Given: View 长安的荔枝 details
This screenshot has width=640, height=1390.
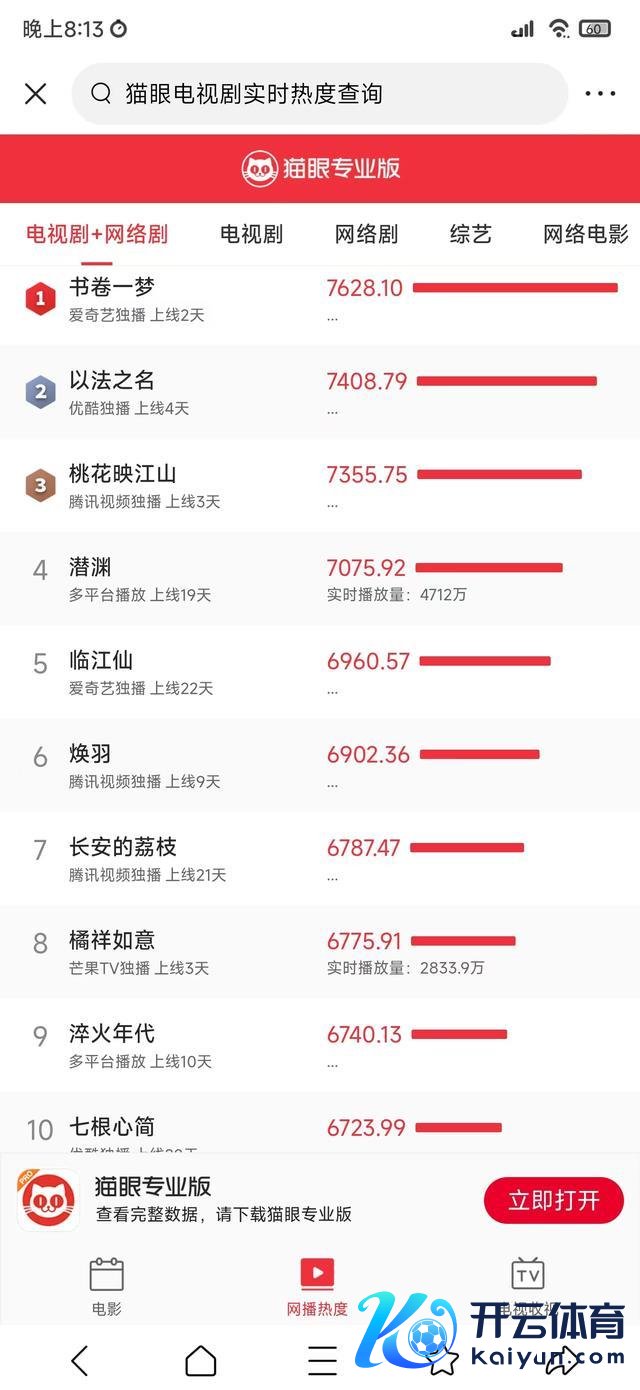Looking at the screenshot, I should [x=122, y=848].
